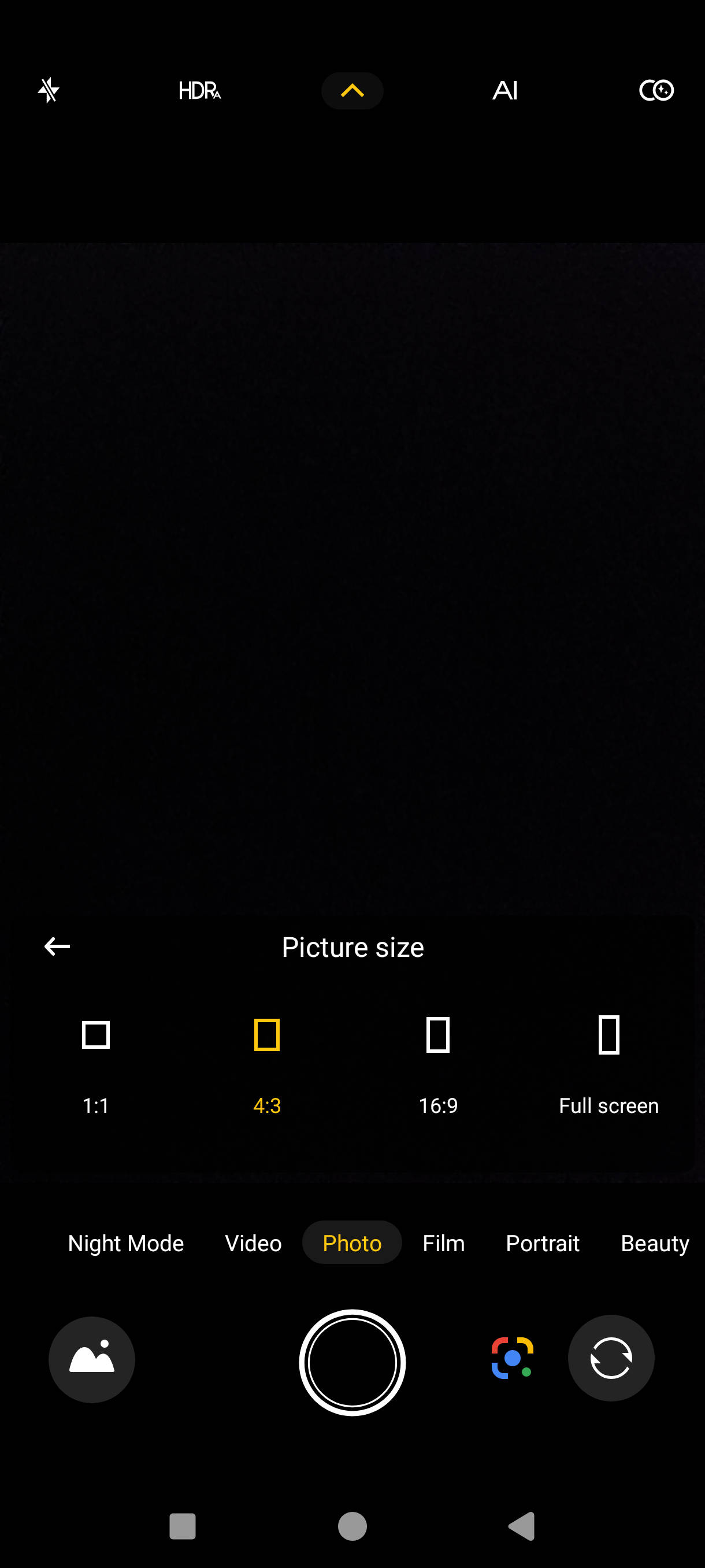Viewport: 705px width, 1568px height.
Task: Tap the shutter button to take a photo
Action: [352, 1362]
